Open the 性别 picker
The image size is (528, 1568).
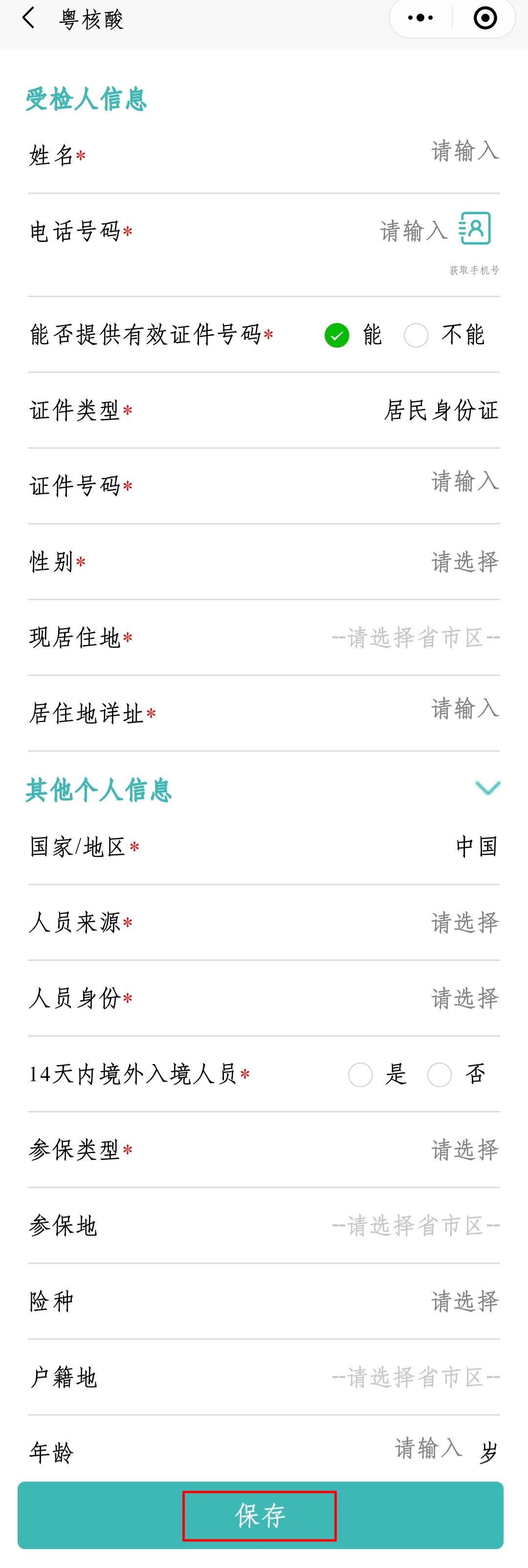[464, 562]
